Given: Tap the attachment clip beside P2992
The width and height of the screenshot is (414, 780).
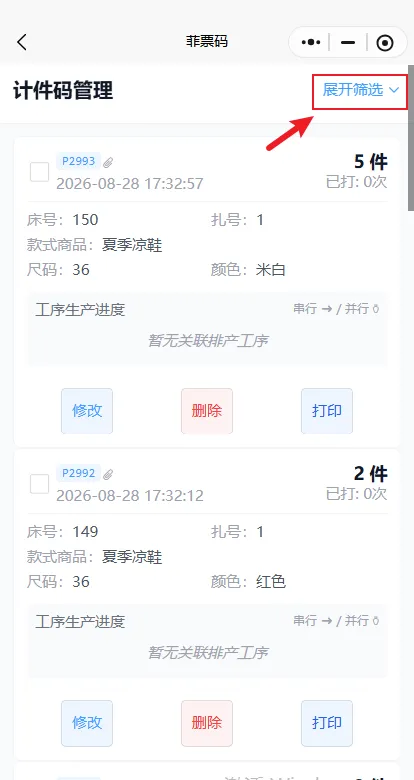Looking at the screenshot, I should (108, 474).
